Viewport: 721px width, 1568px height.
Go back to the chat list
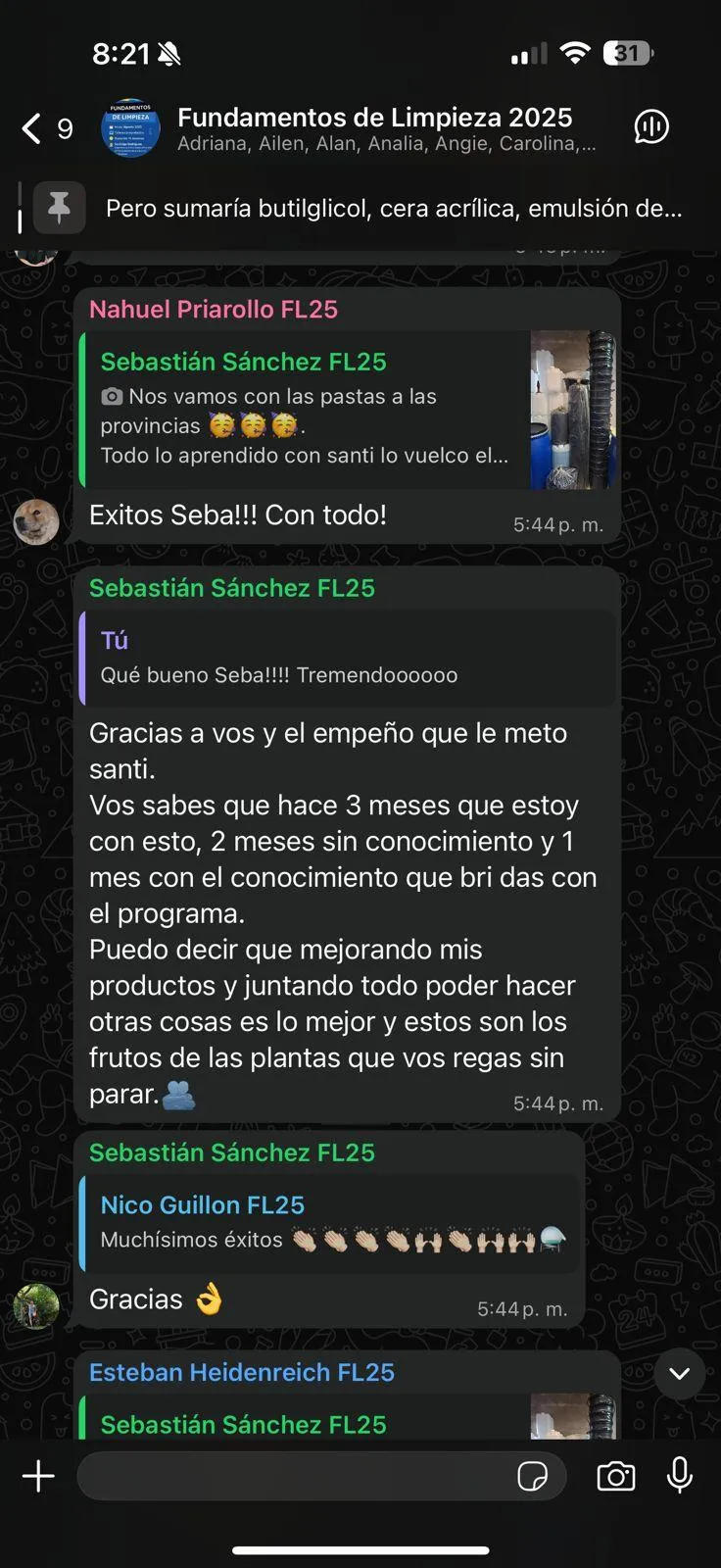33,128
